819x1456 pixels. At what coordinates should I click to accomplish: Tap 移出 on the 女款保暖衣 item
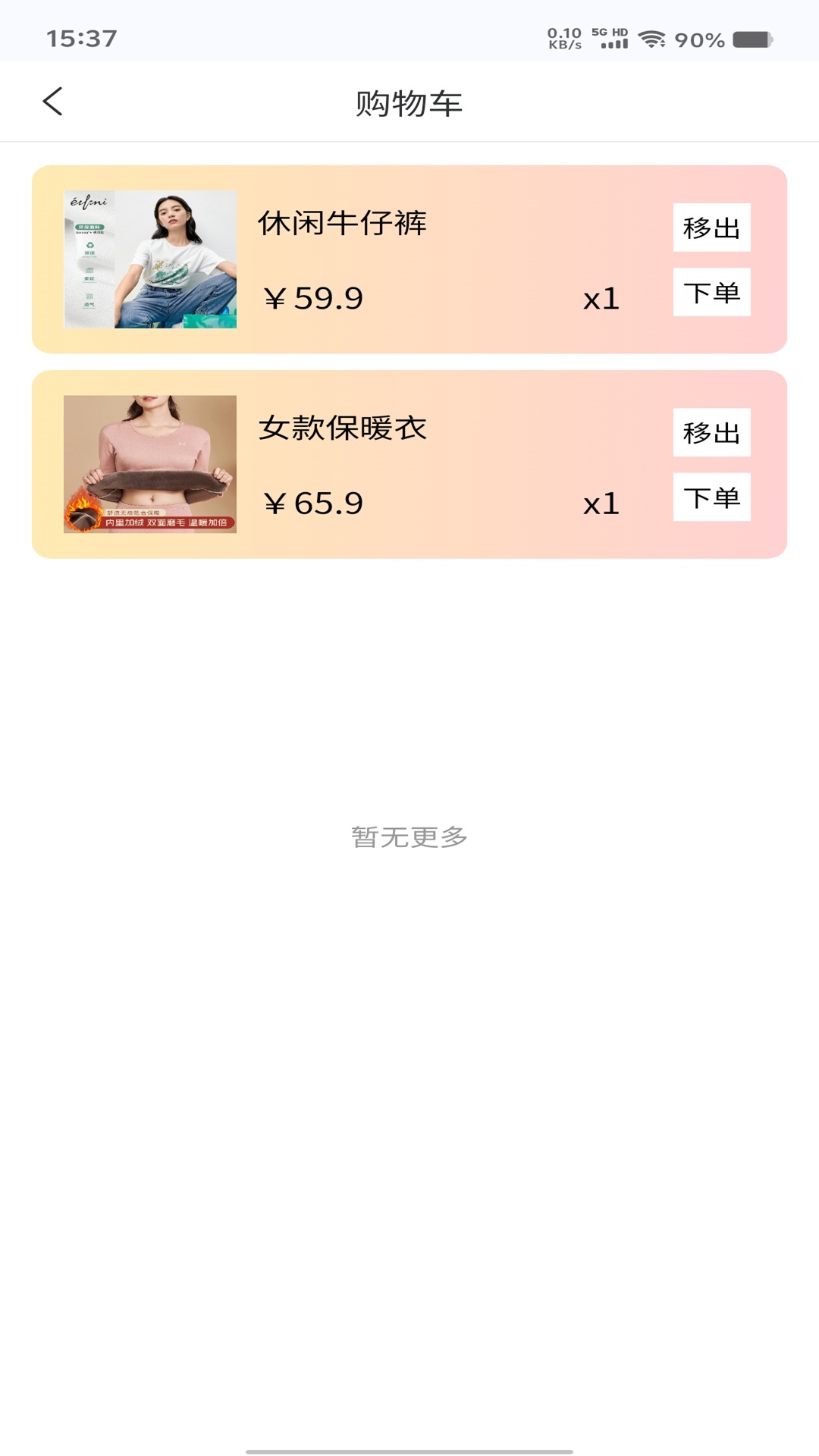(x=711, y=433)
